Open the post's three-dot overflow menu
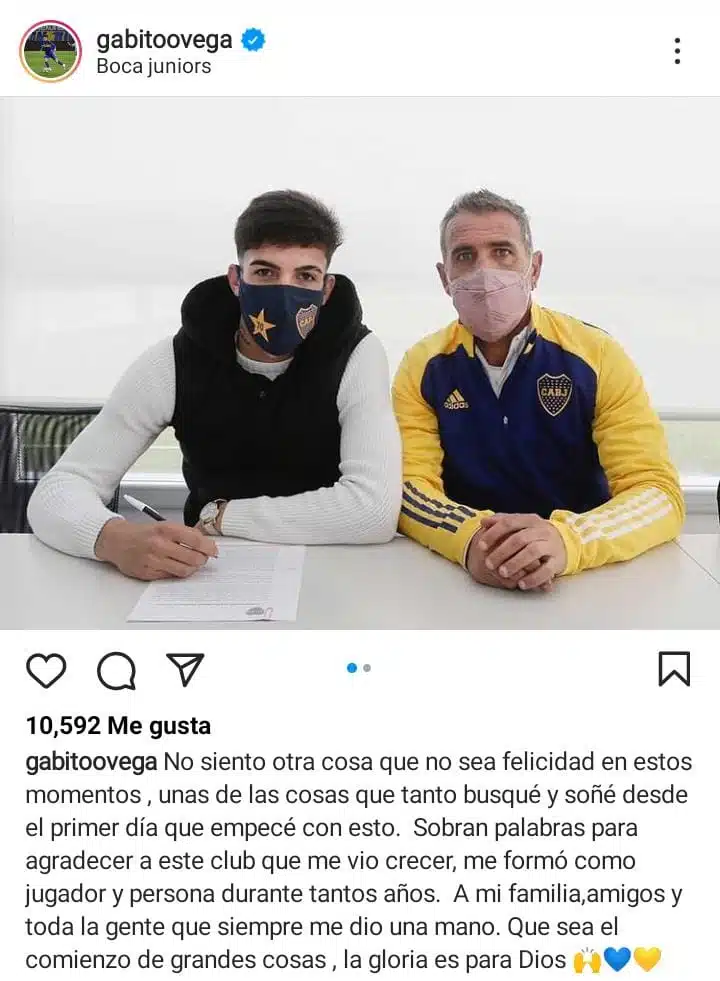 tap(677, 51)
